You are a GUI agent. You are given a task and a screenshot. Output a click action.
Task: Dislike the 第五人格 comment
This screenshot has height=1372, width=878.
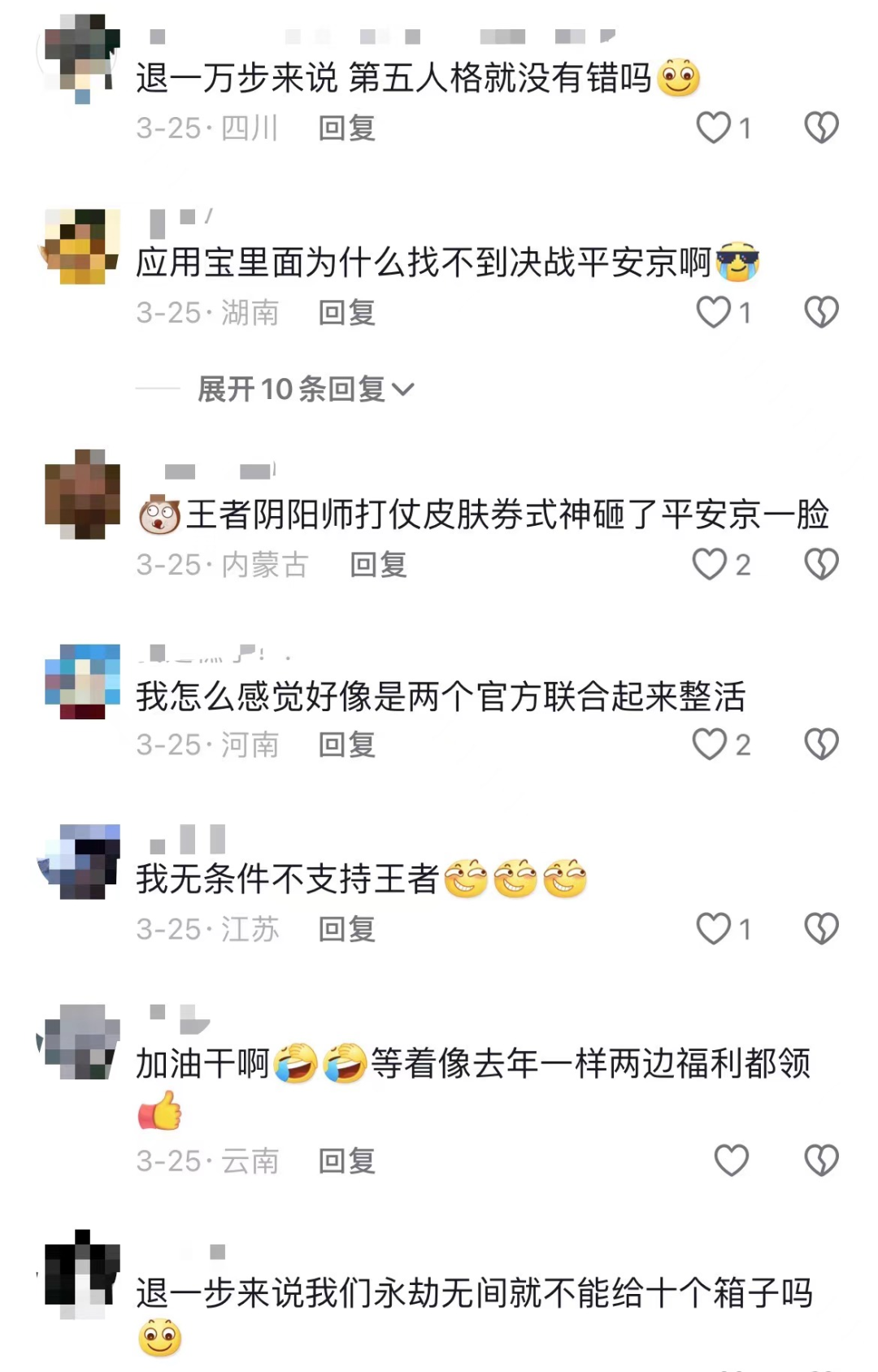tap(821, 128)
